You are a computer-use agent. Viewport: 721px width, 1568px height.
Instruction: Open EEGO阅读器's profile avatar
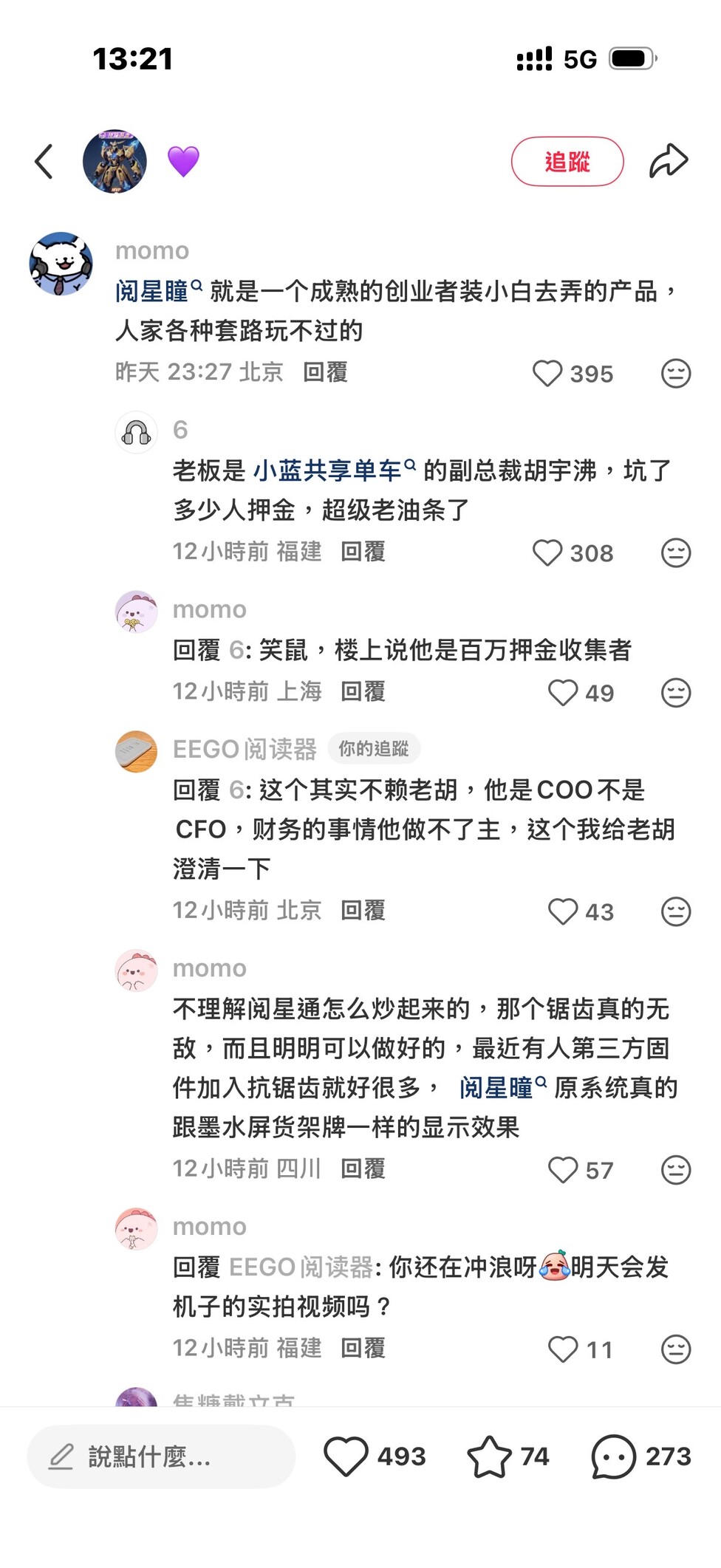click(x=137, y=751)
